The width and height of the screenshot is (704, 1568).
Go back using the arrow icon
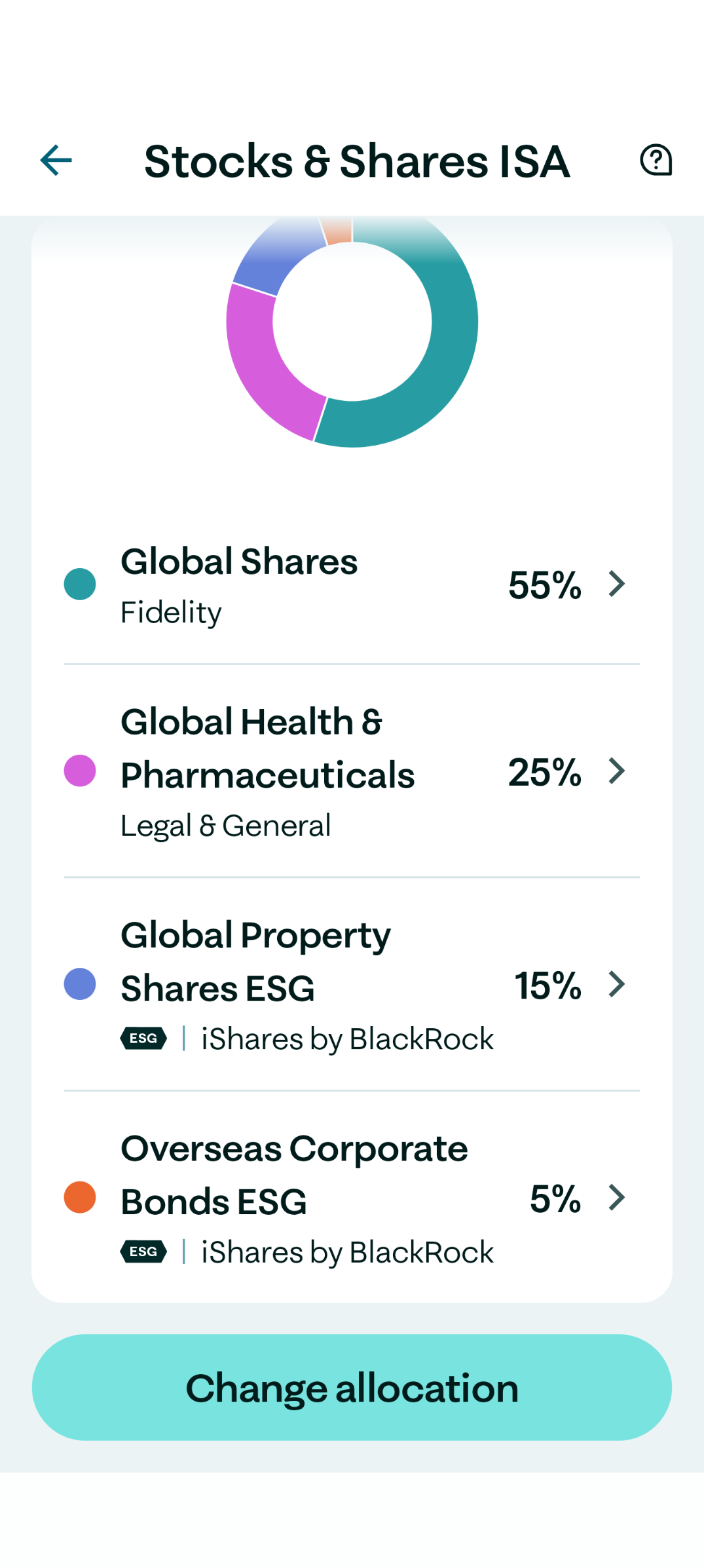56,161
